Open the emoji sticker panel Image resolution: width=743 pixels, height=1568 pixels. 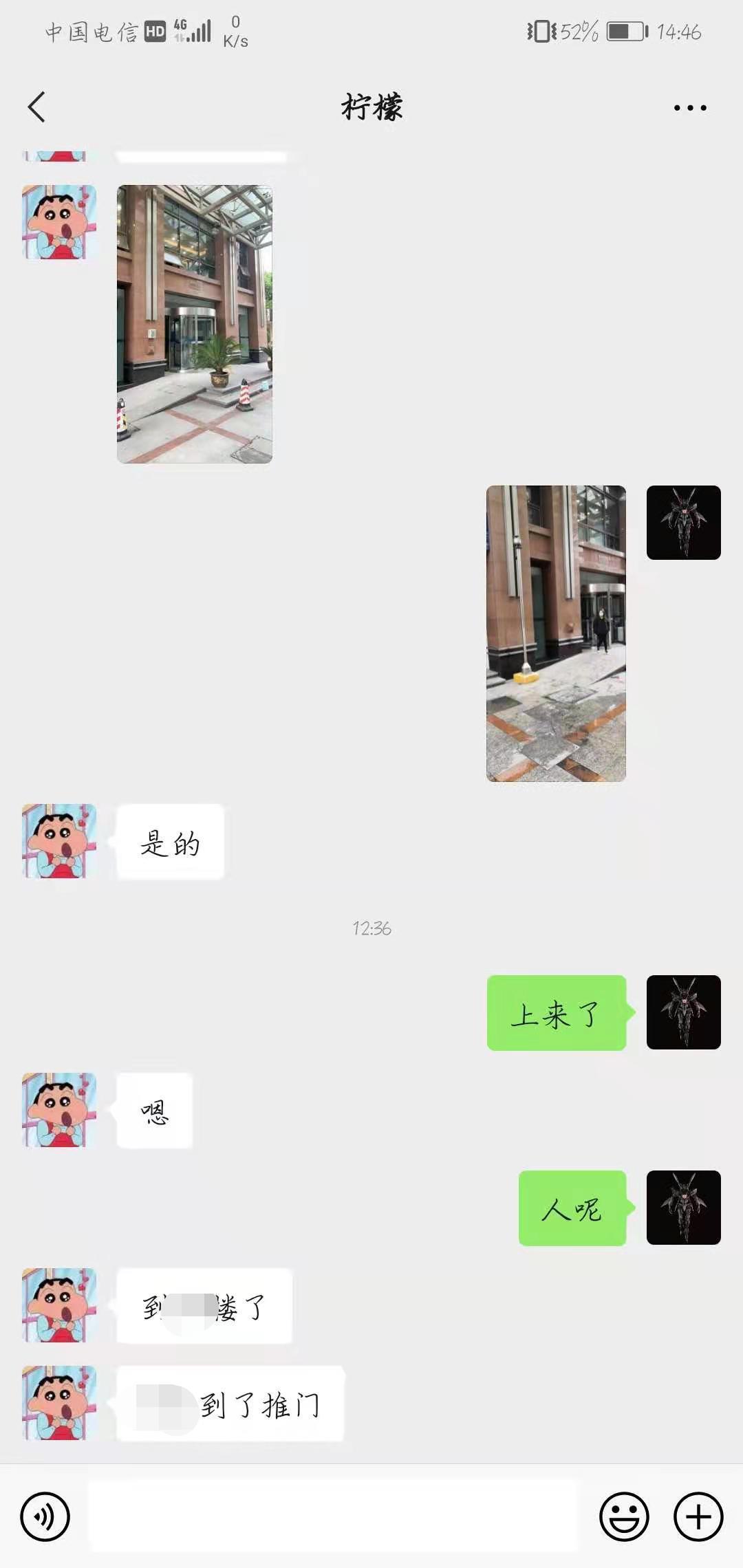pos(624,1516)
